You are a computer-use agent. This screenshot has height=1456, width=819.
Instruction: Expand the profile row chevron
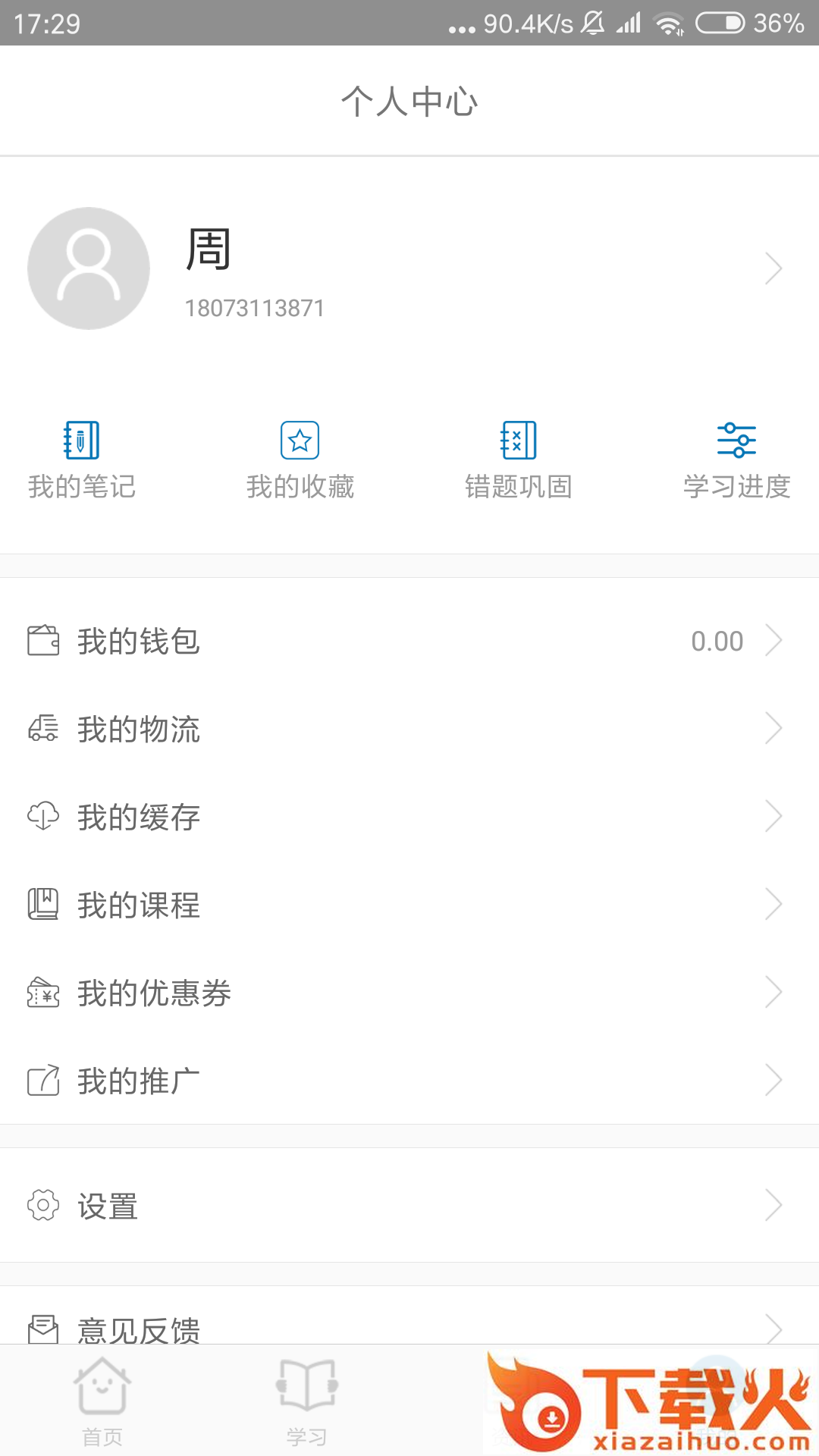(x=774, y=268)
